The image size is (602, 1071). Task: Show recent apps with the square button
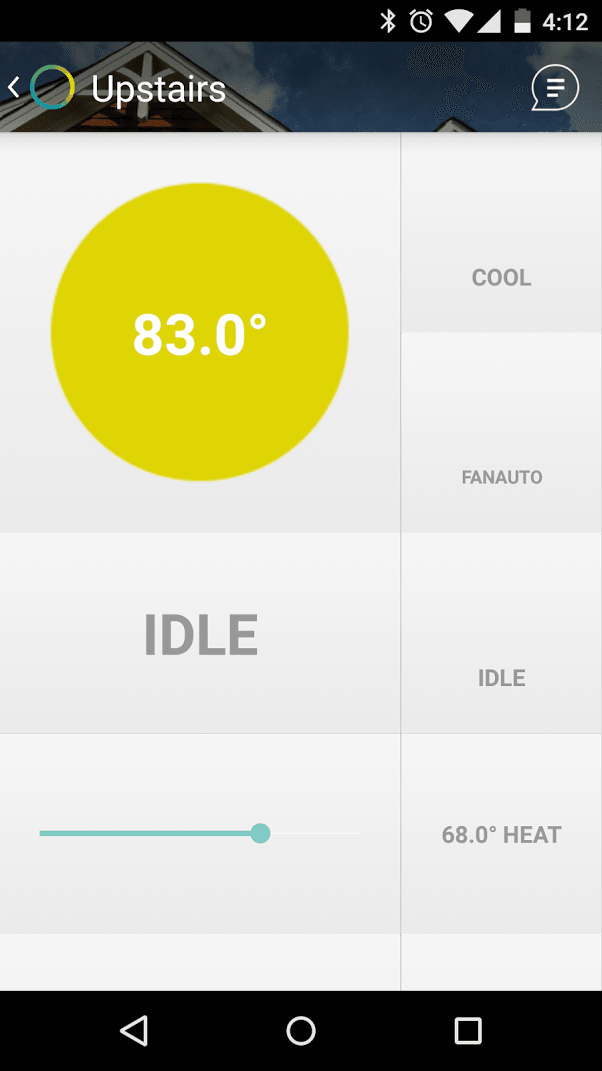pyautogui.click(x=467, y=1030)
